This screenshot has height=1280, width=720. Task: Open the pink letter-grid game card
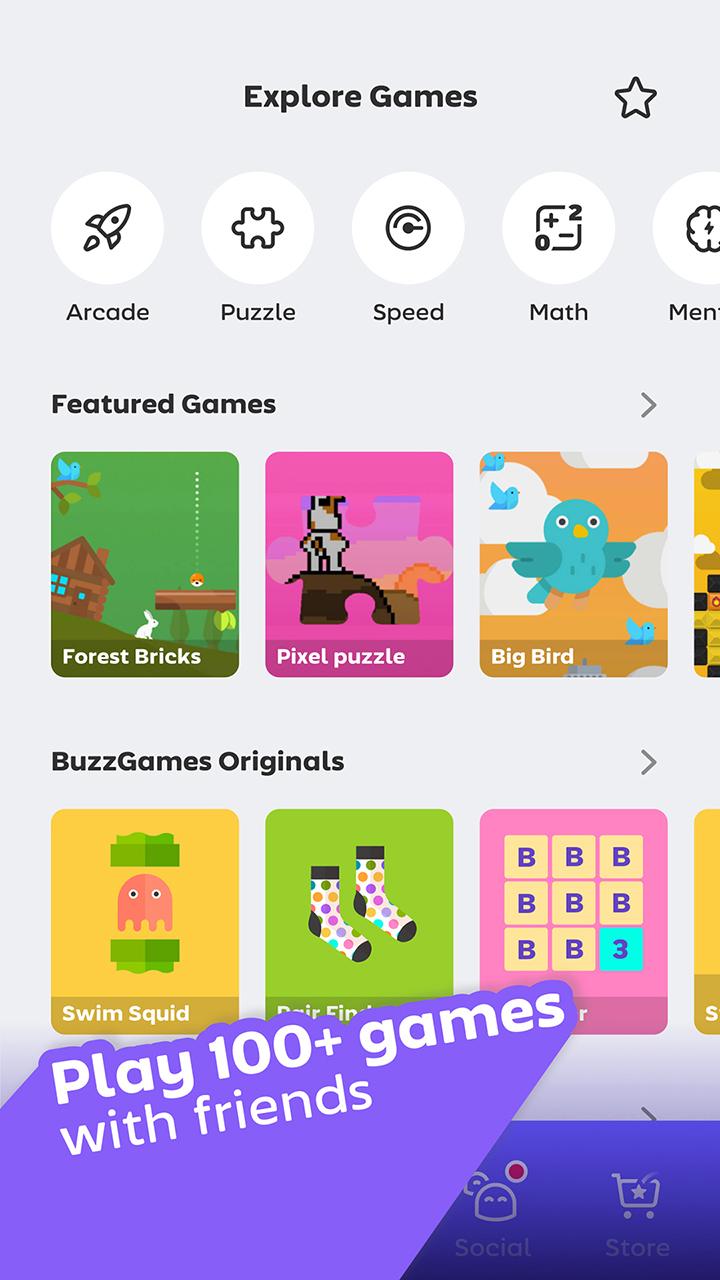point(573,900)
